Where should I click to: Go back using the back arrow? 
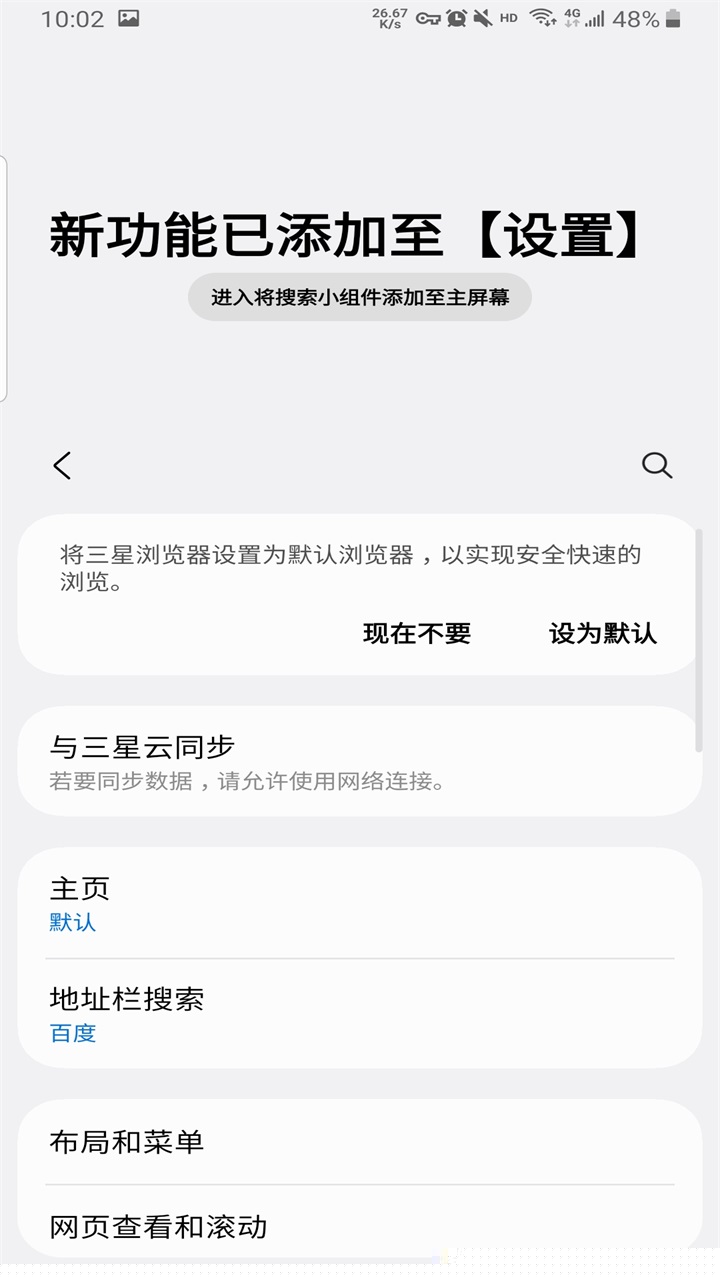63,465
